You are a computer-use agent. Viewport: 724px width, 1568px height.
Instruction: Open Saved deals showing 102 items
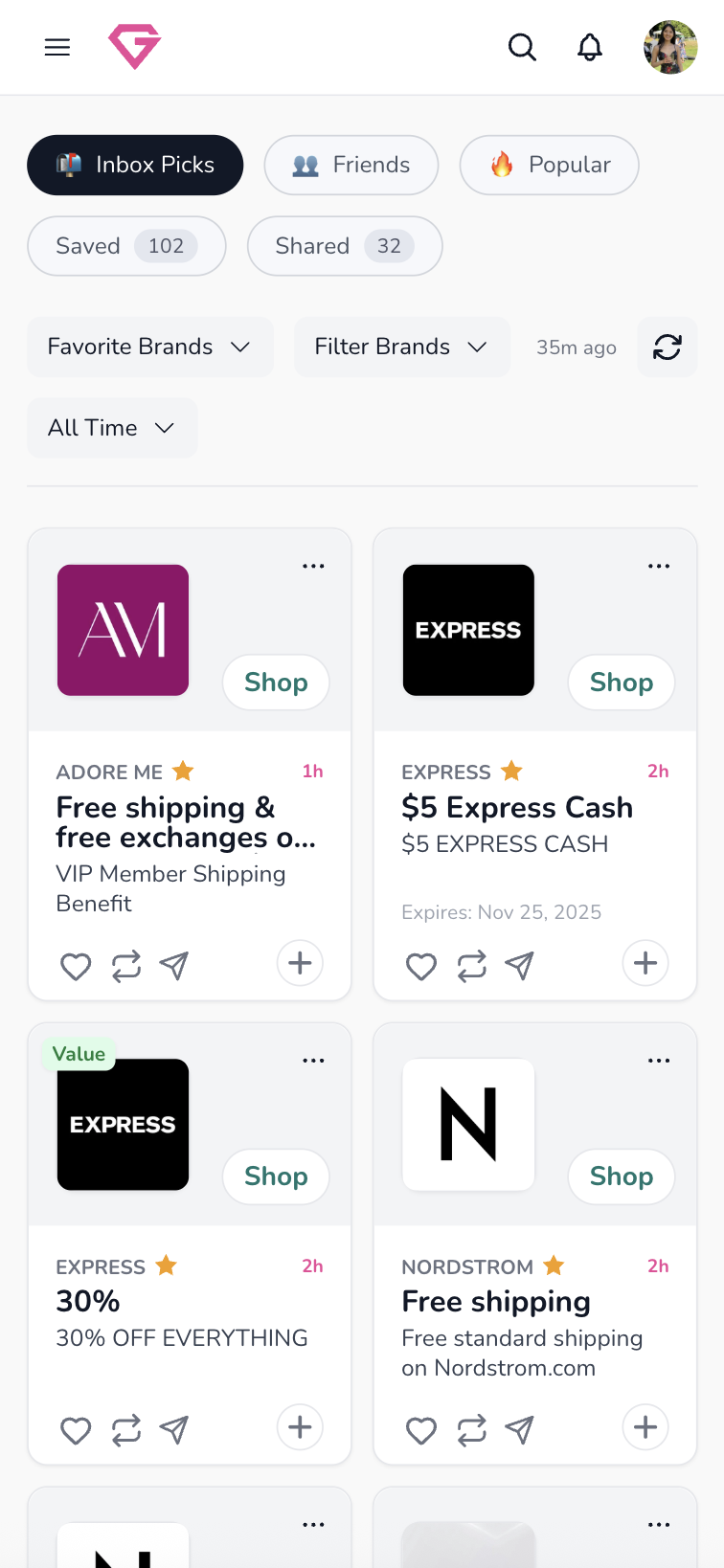[x=126, y=246]
